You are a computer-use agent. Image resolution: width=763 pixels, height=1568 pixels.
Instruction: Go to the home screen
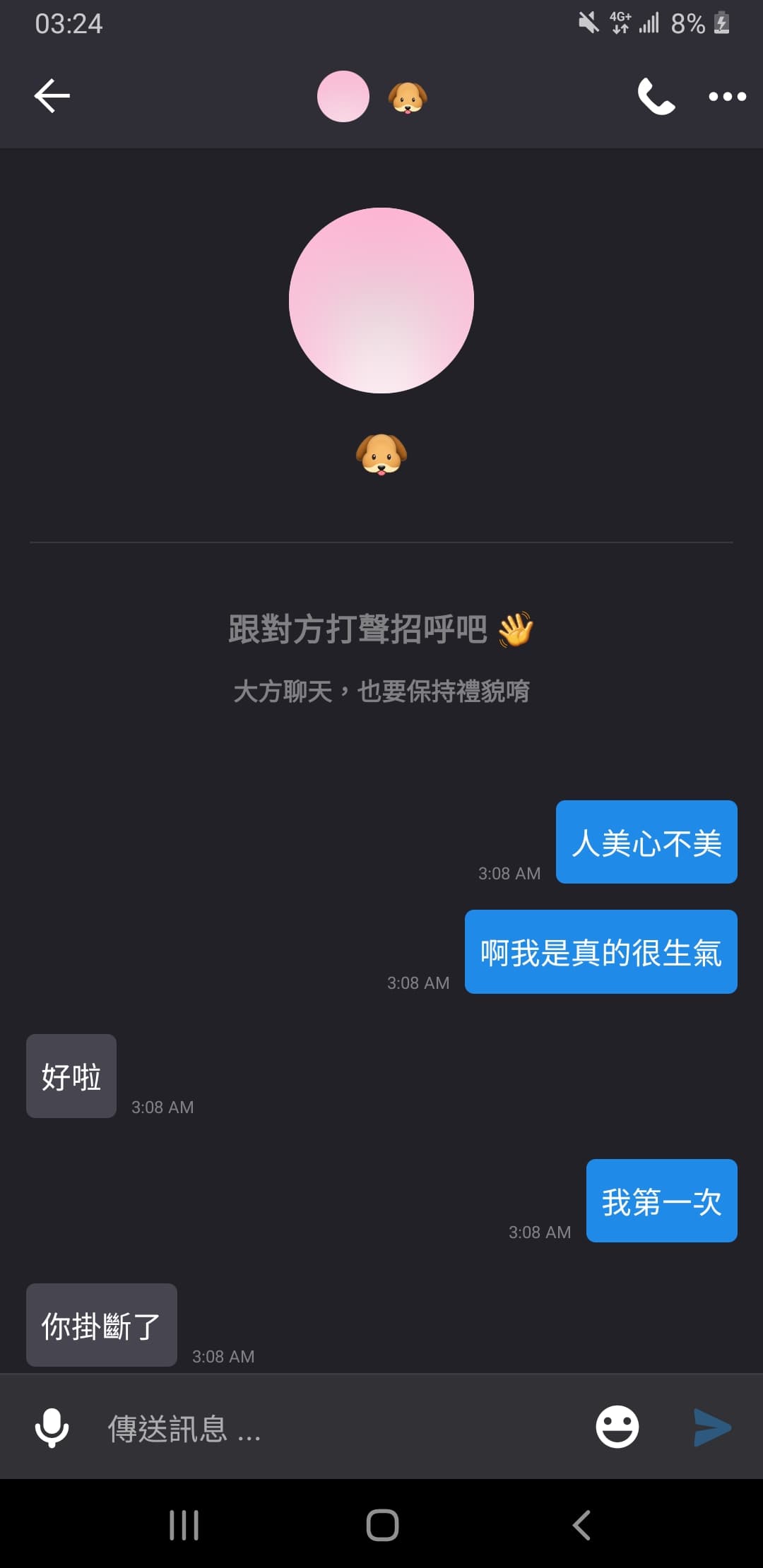(382, 1525)
